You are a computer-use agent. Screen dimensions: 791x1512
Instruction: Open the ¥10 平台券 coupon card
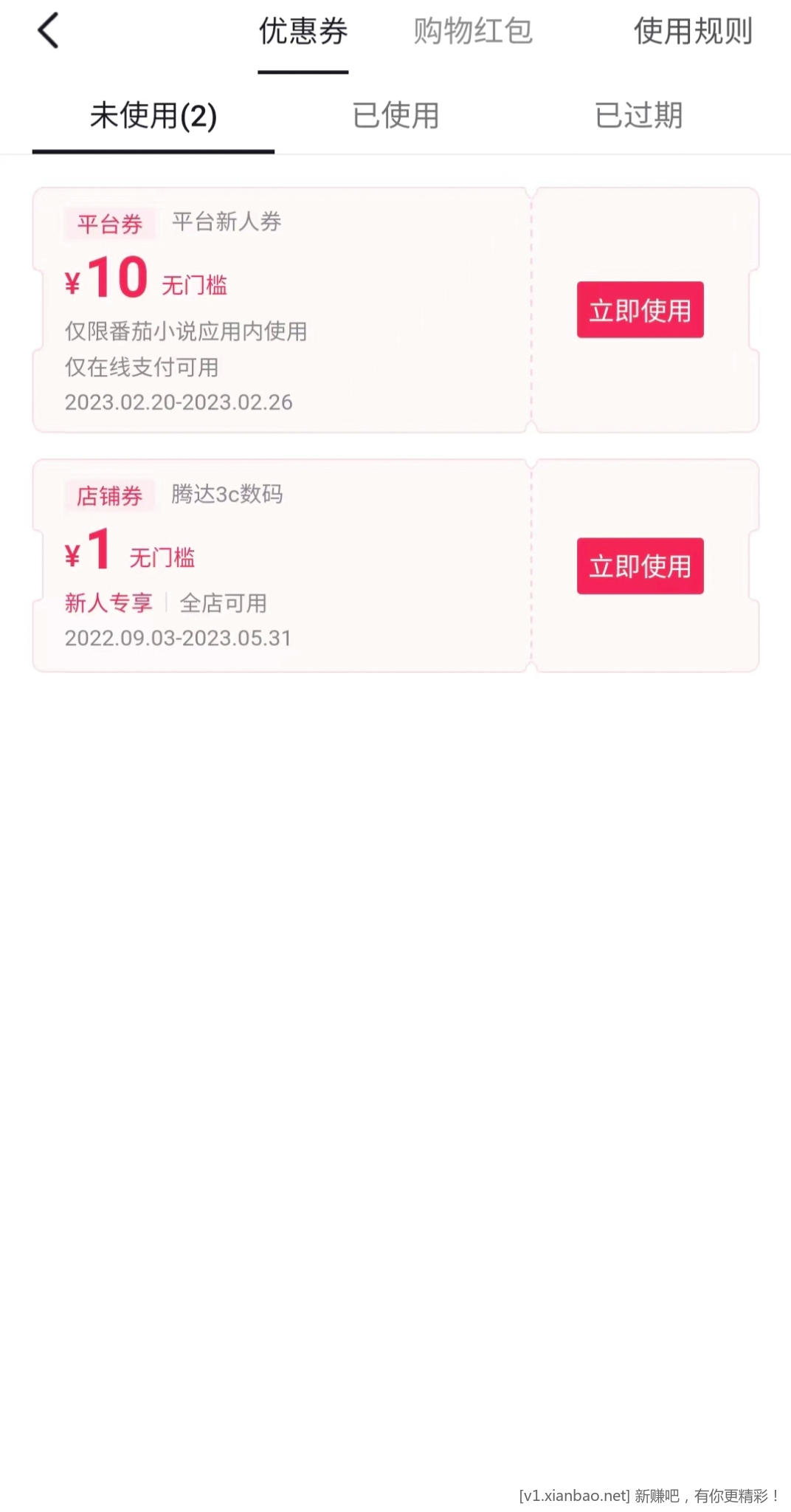point(280,310)
